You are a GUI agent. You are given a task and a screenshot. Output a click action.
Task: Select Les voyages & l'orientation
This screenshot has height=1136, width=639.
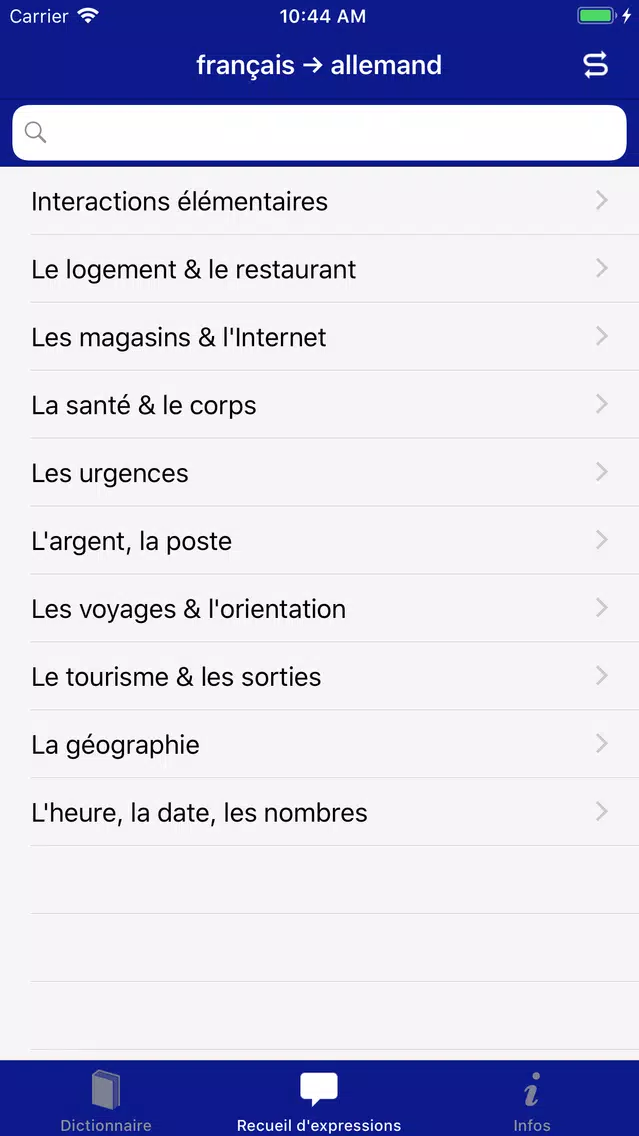tap(320, 609)
